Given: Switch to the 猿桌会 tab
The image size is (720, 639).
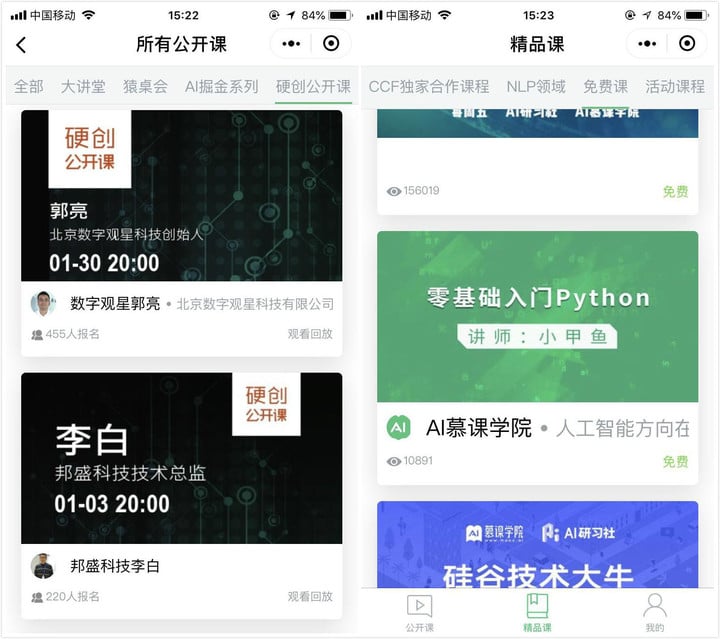Looking at the screenshot, I should pyautogui.click(x=145, y=86).
